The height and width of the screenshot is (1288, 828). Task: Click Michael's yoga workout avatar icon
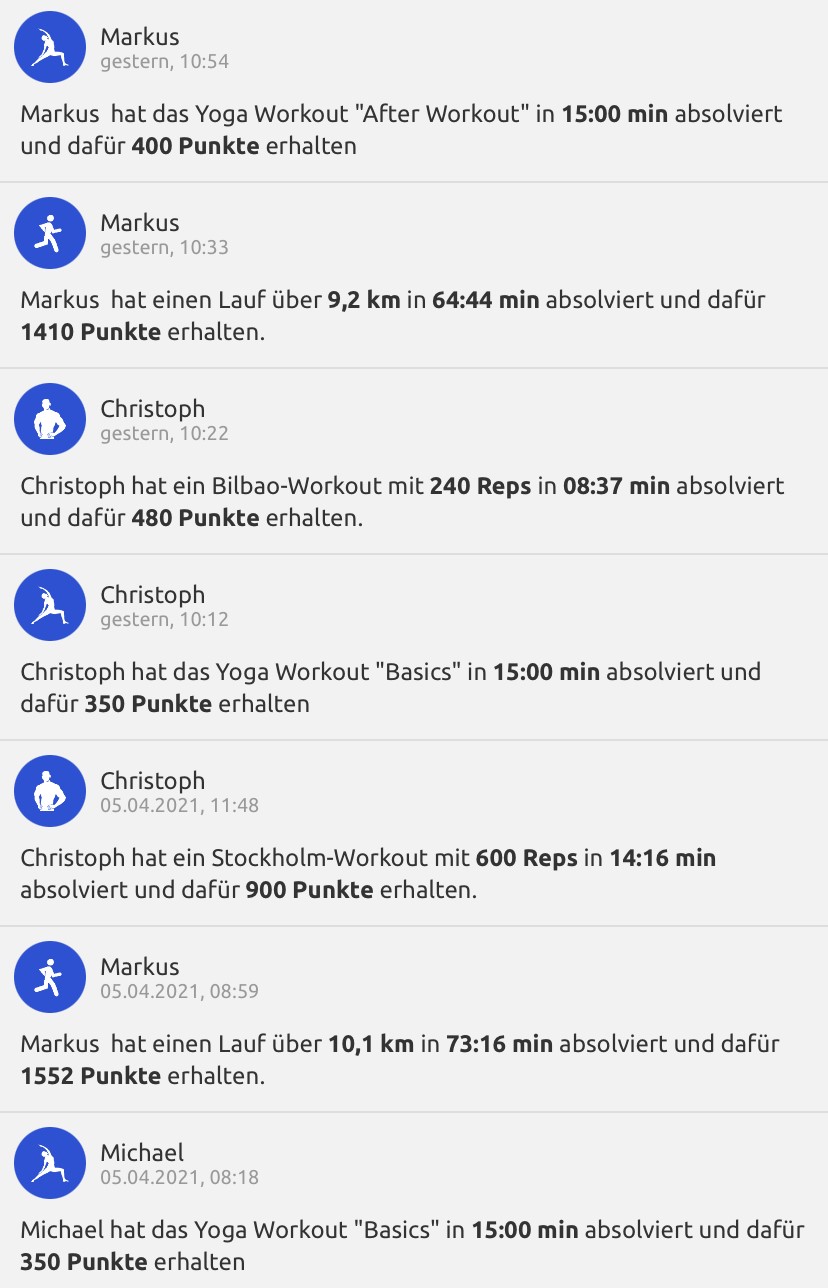50,1163
